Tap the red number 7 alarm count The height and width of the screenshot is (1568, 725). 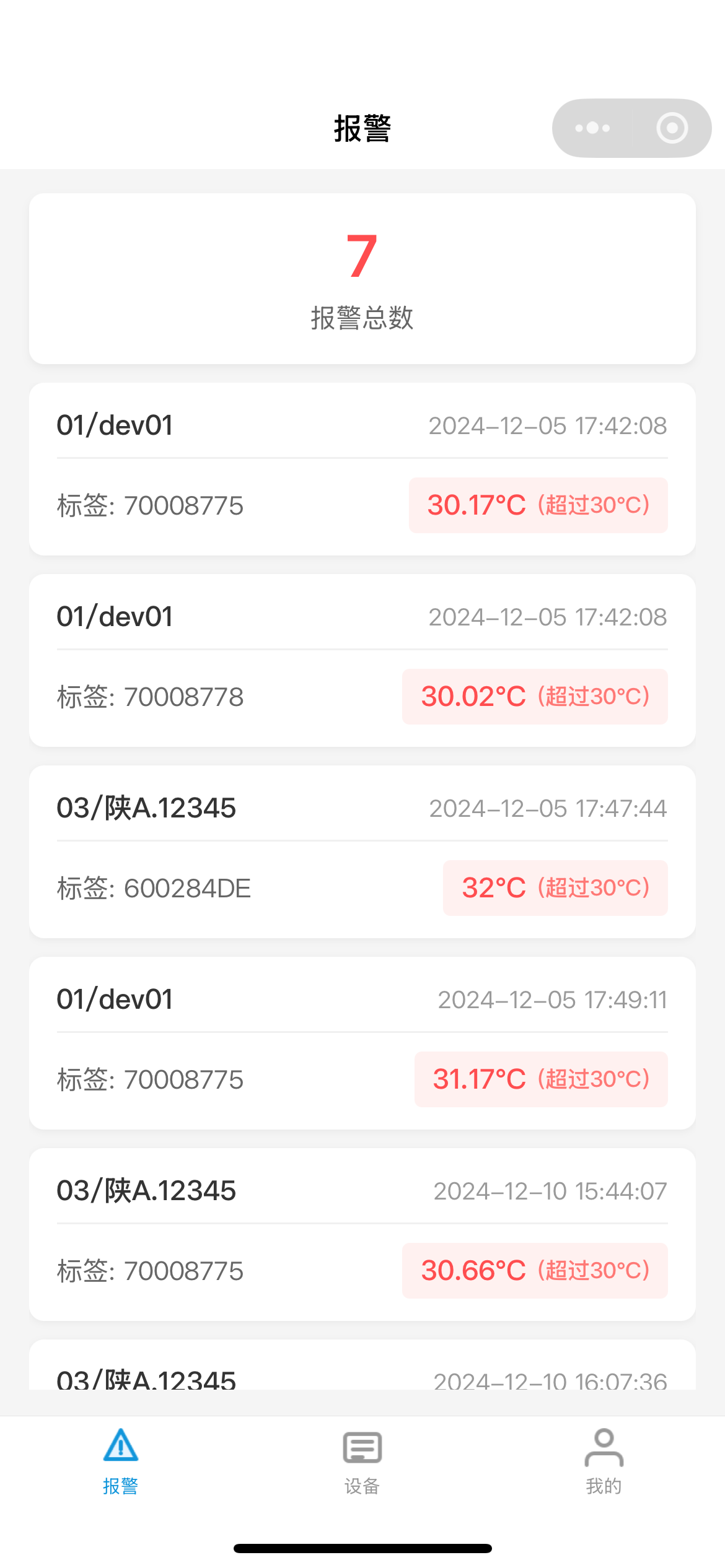coord(361,258)
